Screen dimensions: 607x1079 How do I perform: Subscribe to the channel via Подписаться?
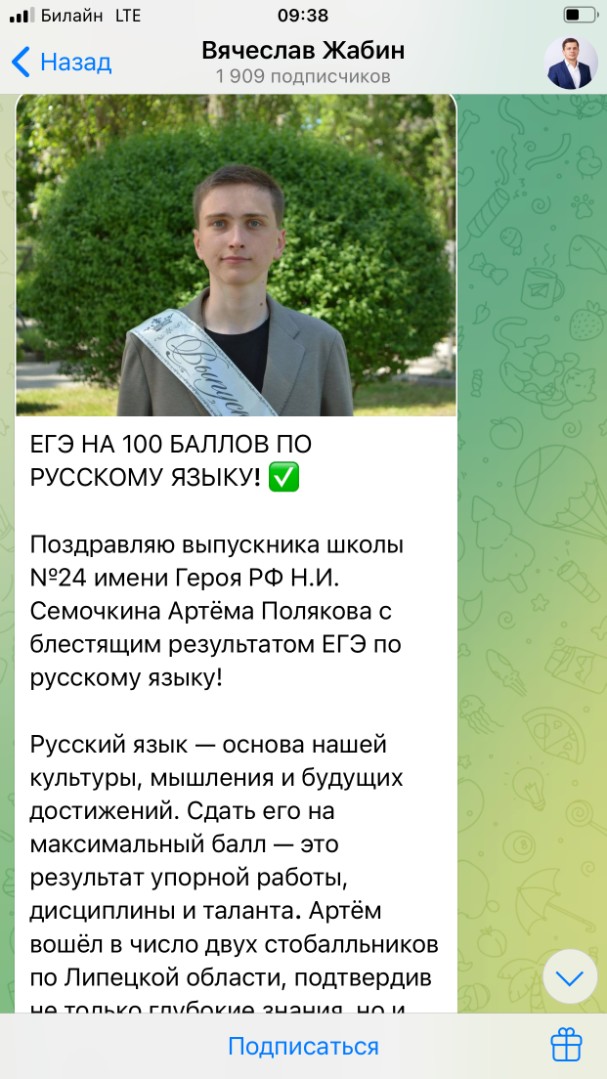(304, 1046)
